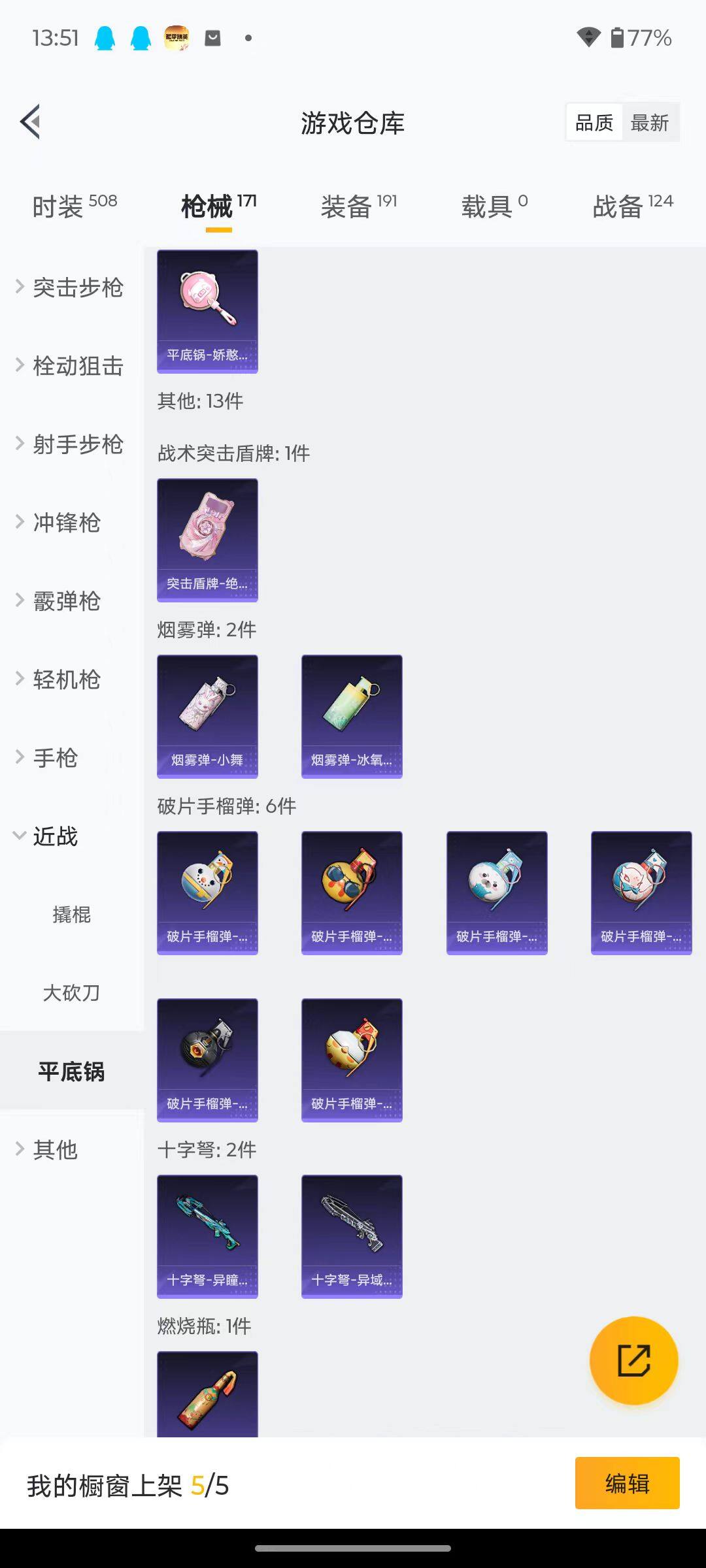View the 烟雾弹-小舞 smoke grenade
This screenshot has width=706, height=1568.
point(207,716)
